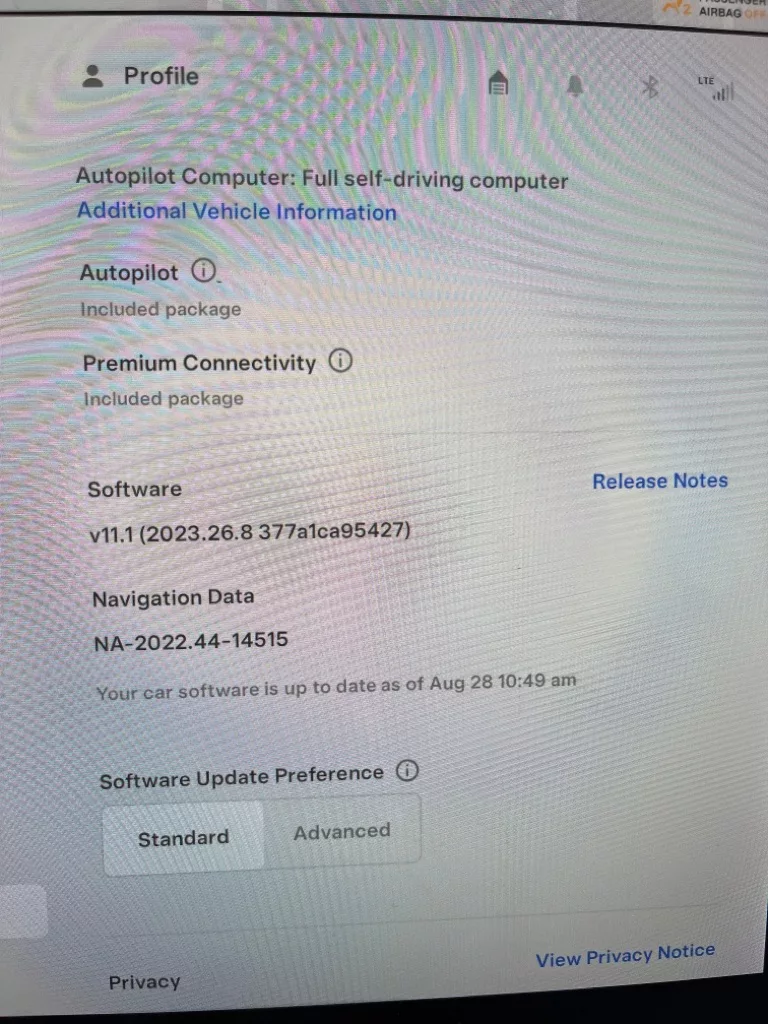This screenshot has height=1024, width=768.
Task: Open the Profile menu
Action: coord(141,76)
